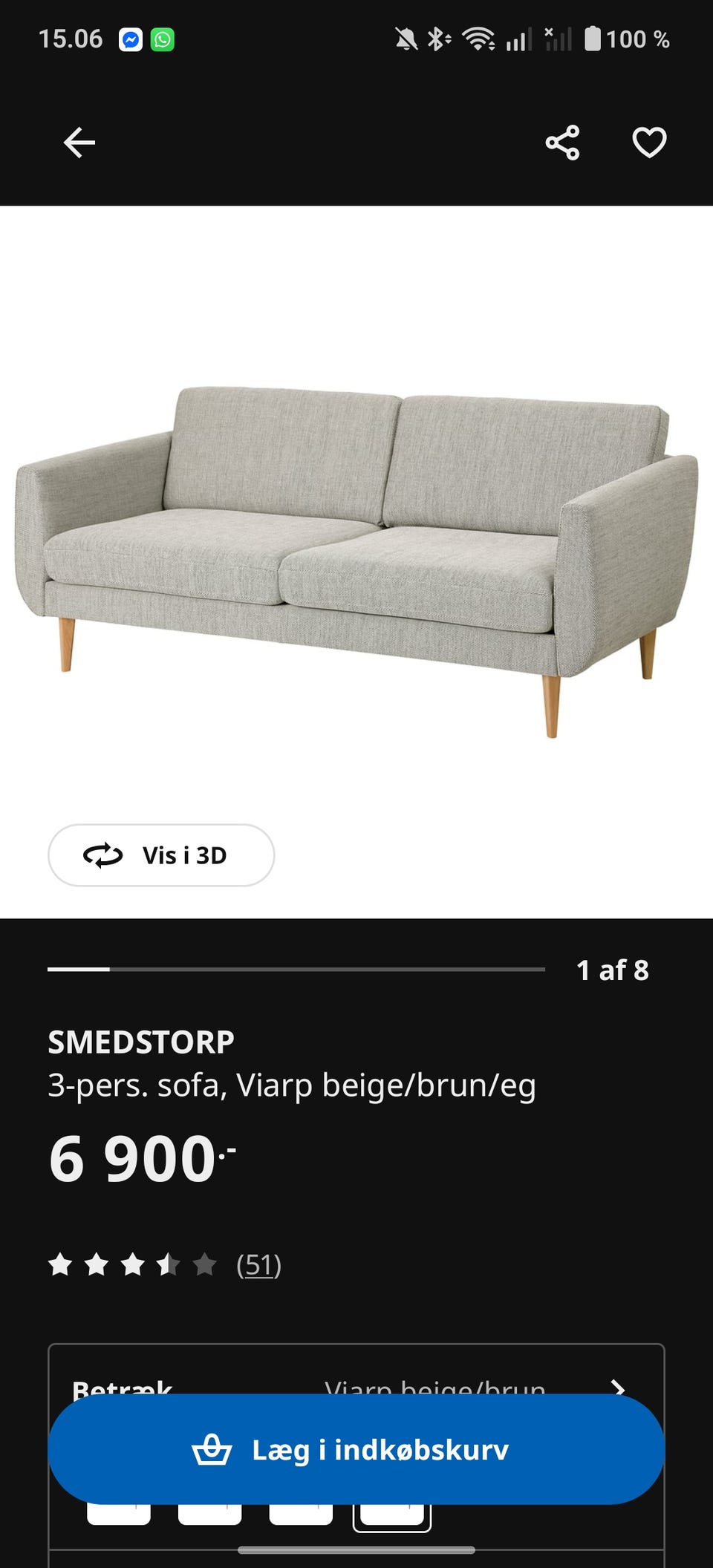Screen dimensions: 713x1568
Task: Tap the Vis i 3D button
Action: 160,855
